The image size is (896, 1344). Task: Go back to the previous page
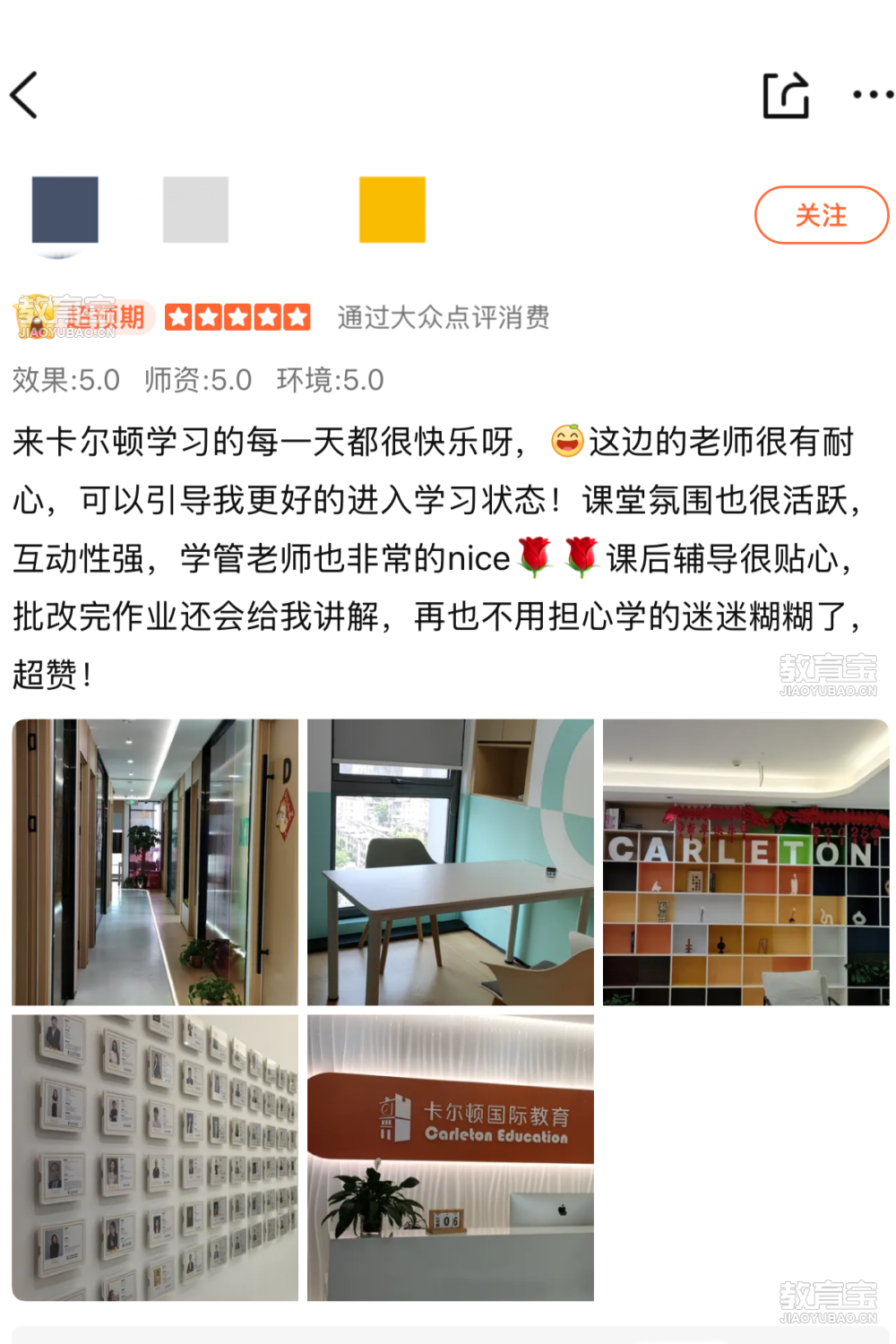pos(24,95)
